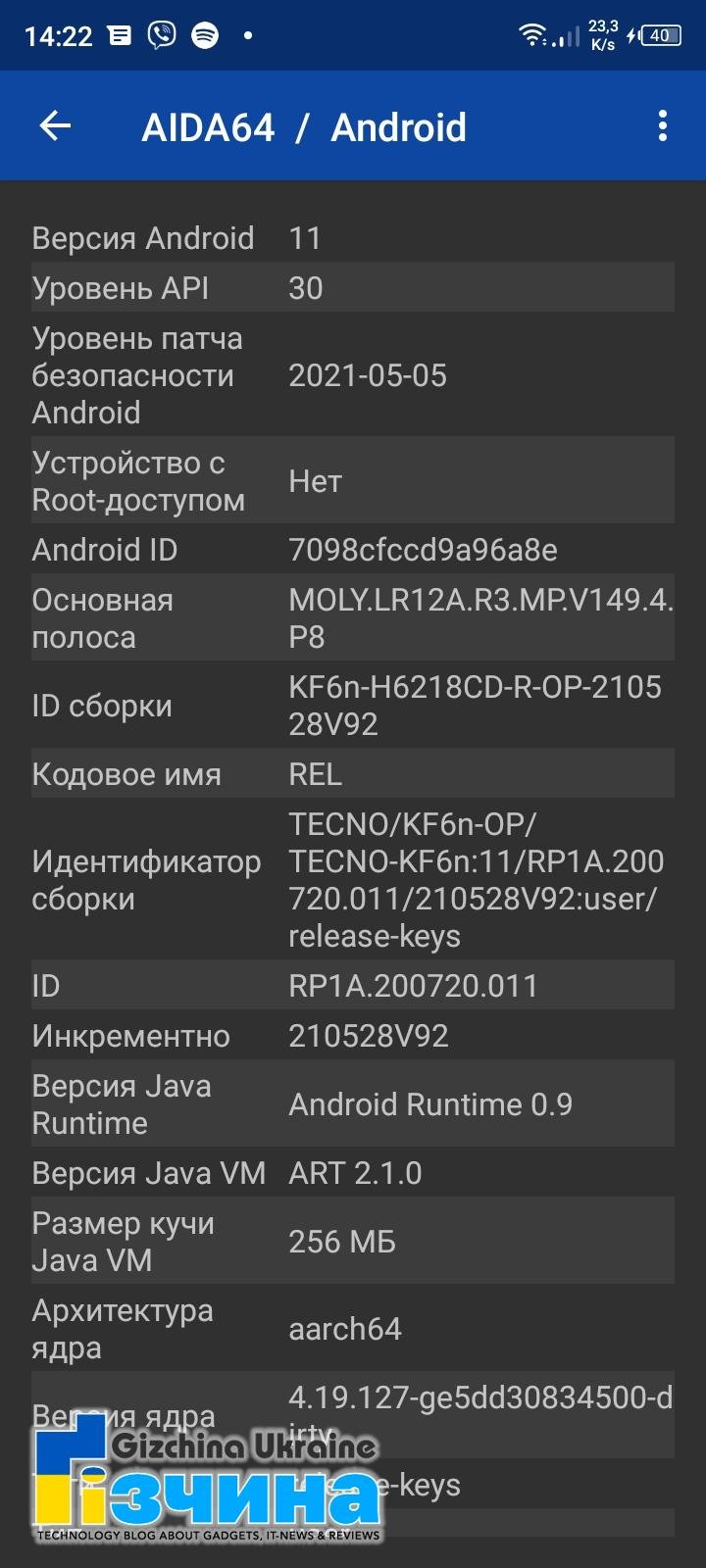Open the three-dot overflow menu
The width and height of the screenshot is (706, 1568).
[663, 125]
